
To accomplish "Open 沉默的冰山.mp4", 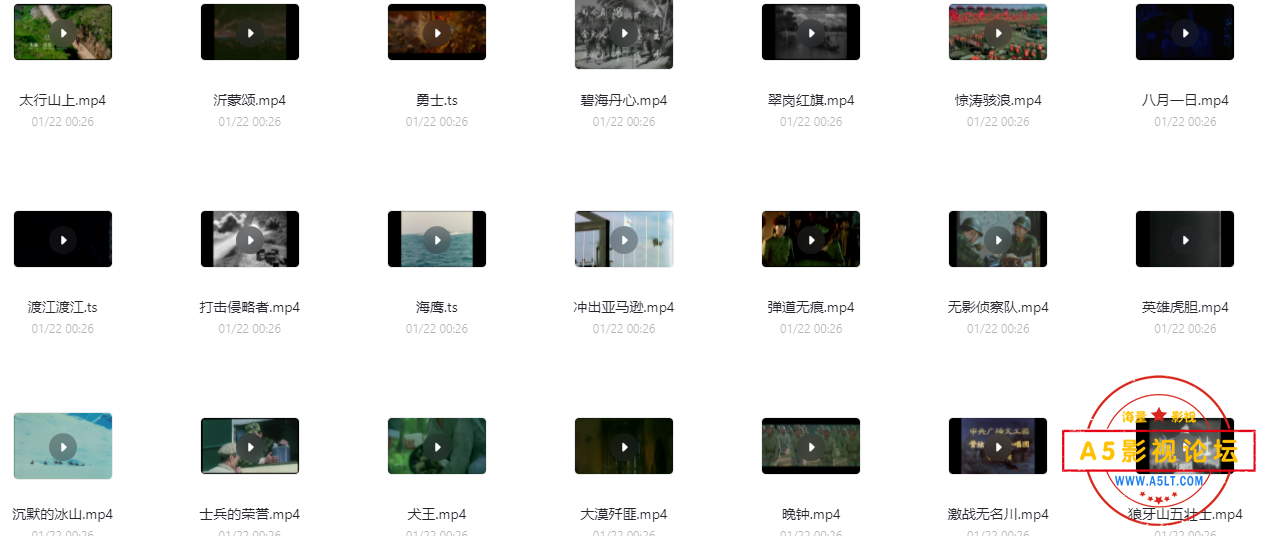I will click(63, 447).
